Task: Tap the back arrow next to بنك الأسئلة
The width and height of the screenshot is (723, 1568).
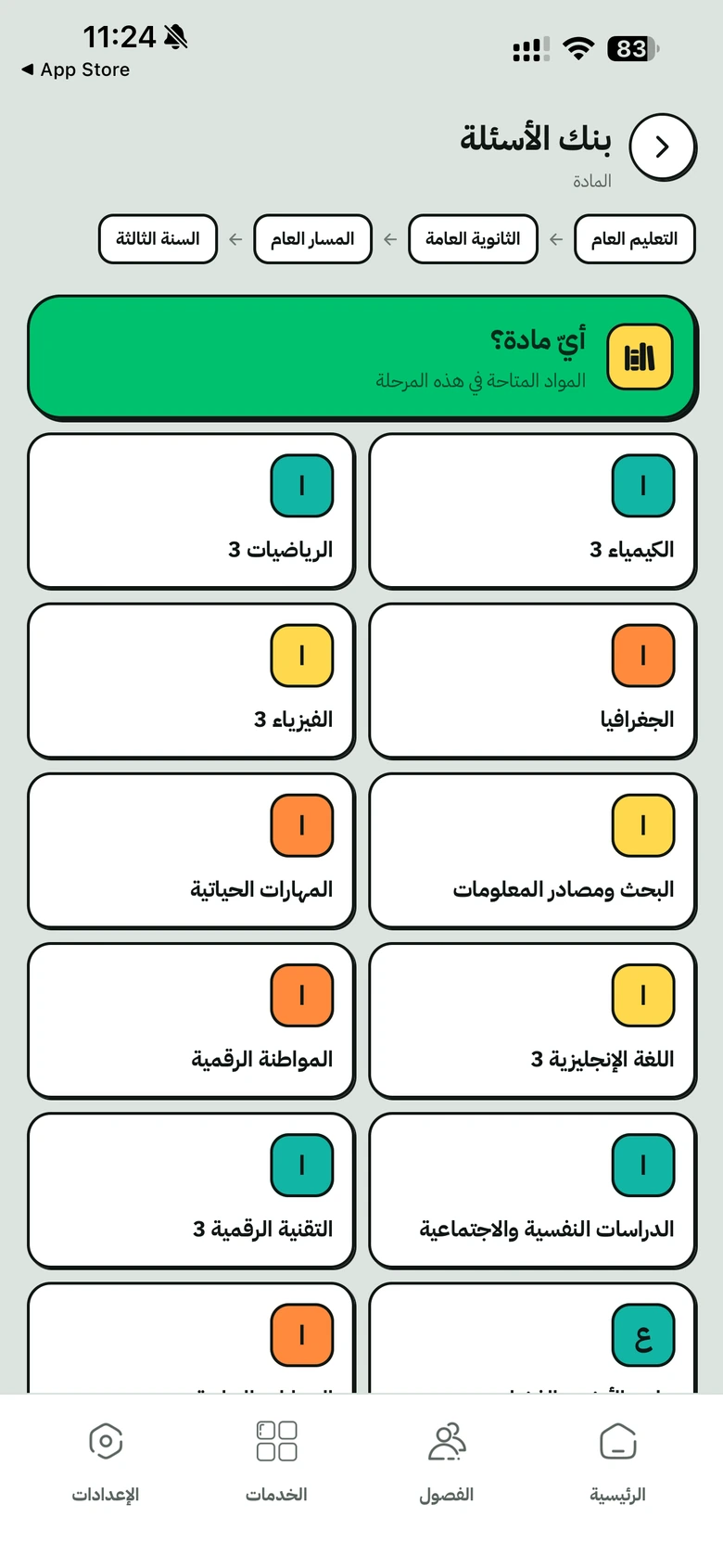Action: point(662,147)
